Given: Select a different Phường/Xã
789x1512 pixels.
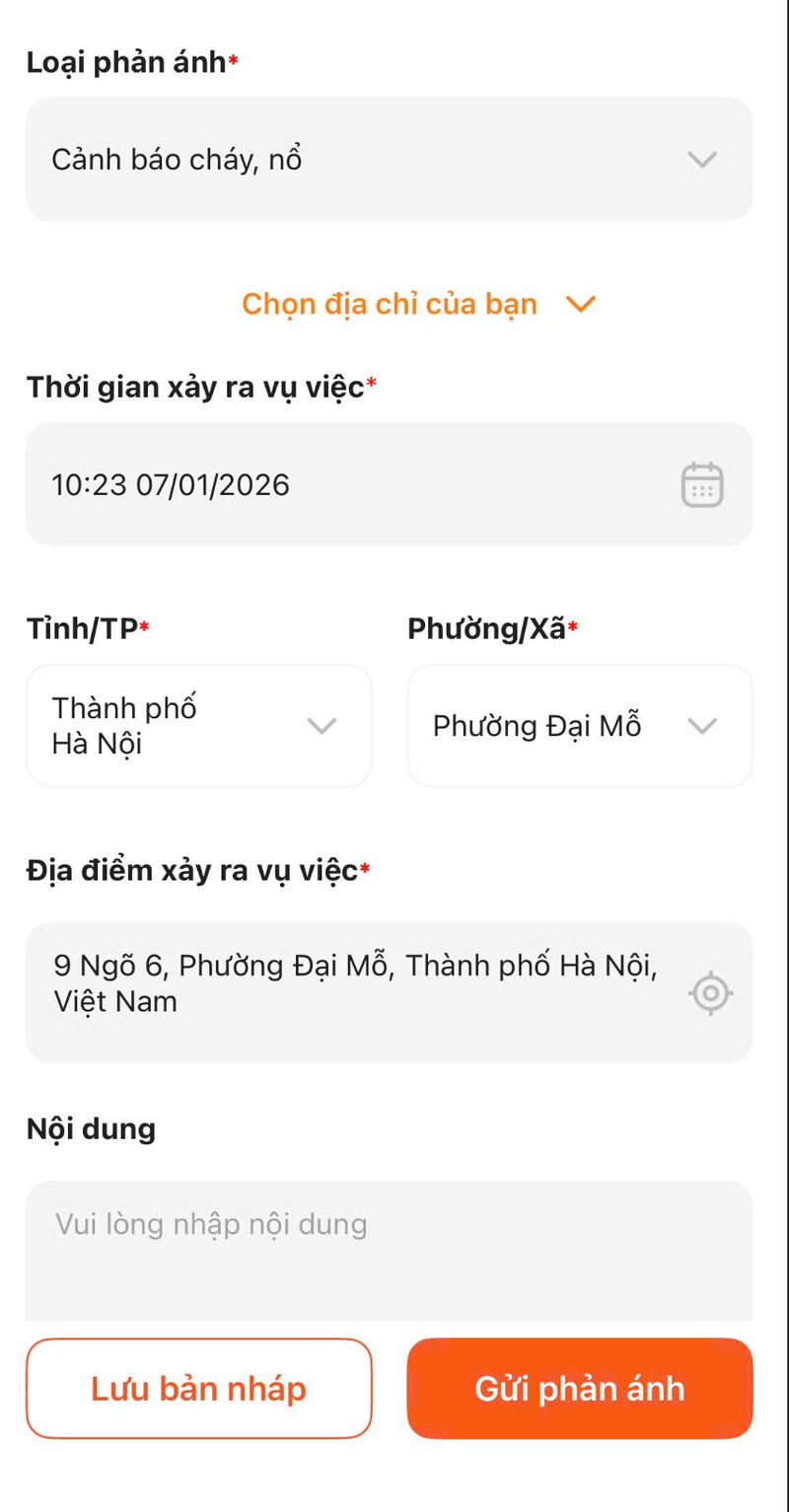Looking at the screenshot, I should (x=579, y=726).
